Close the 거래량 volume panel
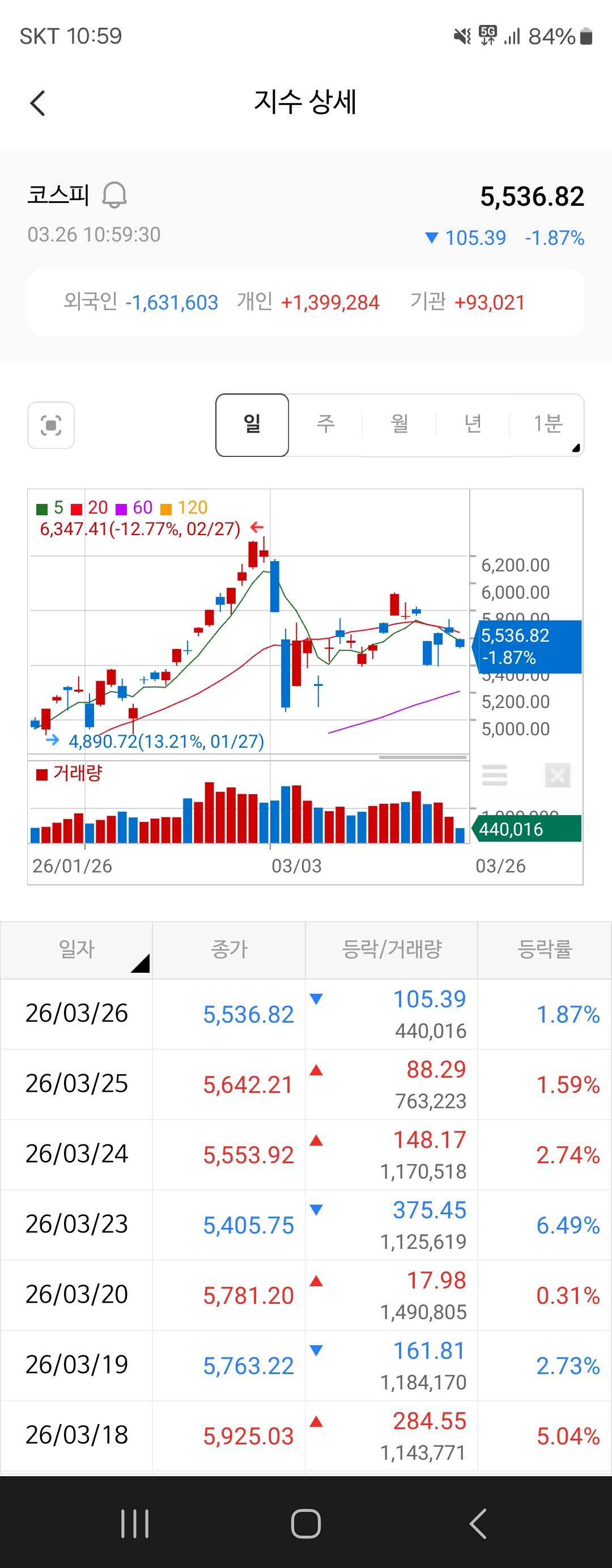The height and width of the screenshot is (1568, 612). coord(557,775)
